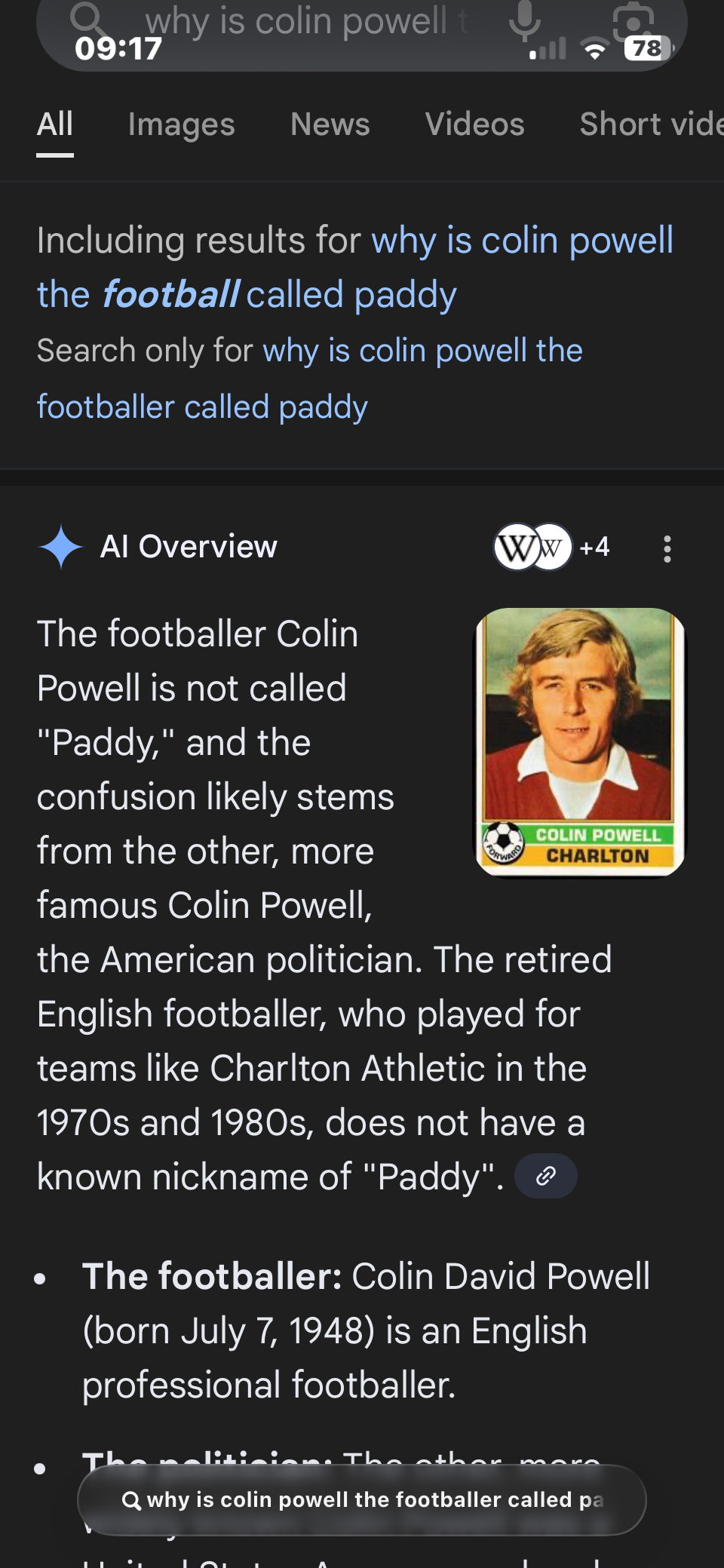Switch to the Images tab
Viewport: 724px width, 1568px height.
click(x=181, y=124)
